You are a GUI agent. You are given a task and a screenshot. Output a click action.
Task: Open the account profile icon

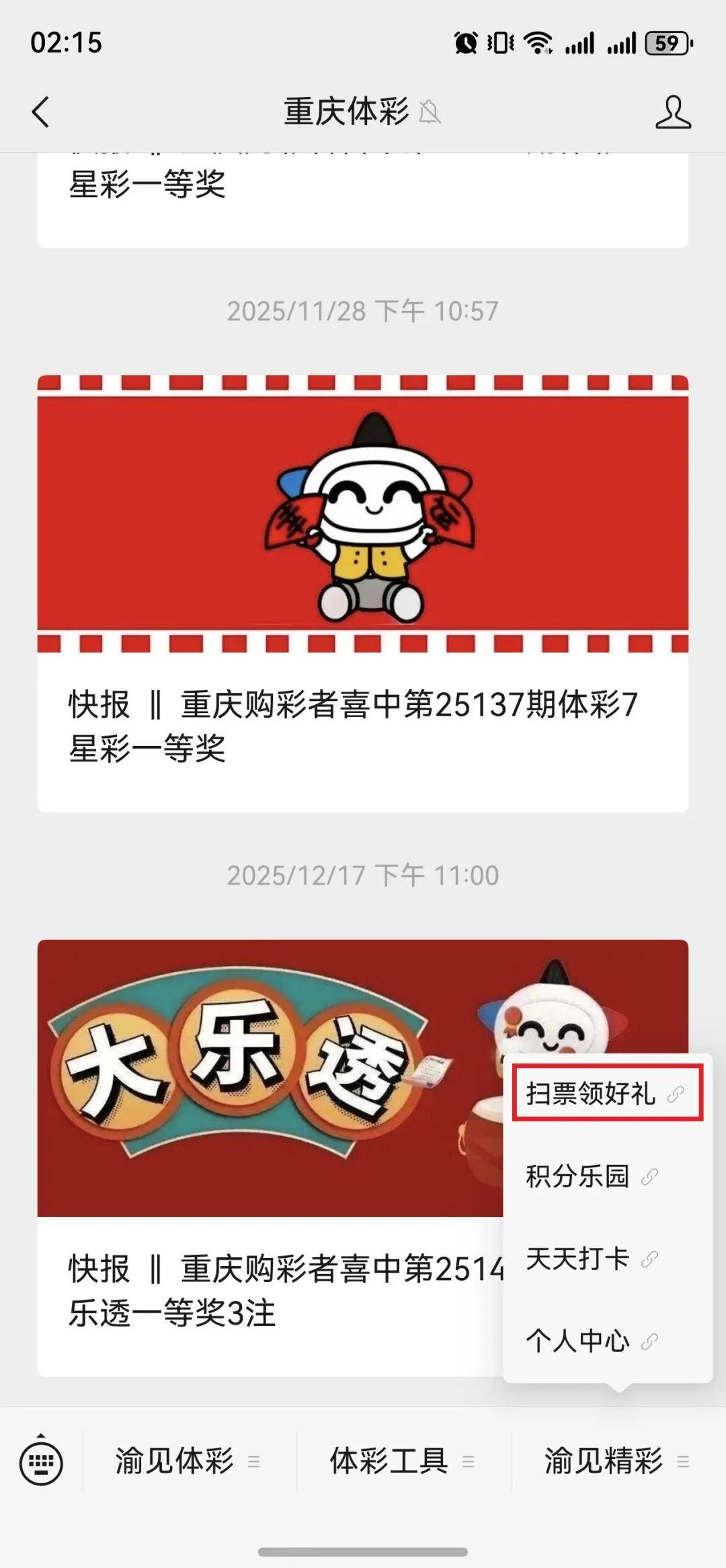pos(673,112)
